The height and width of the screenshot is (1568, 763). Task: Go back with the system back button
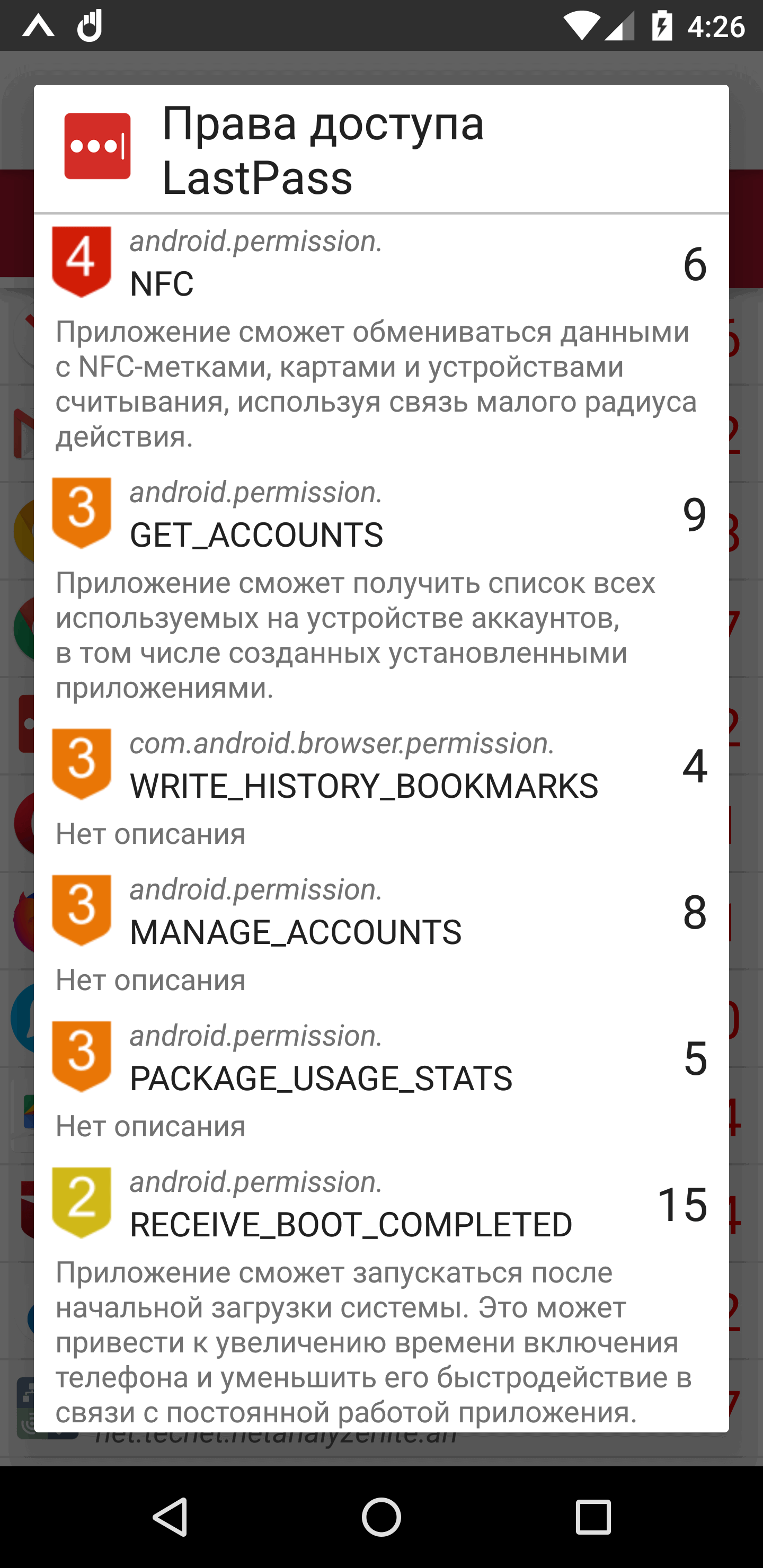pos(170,1516)
